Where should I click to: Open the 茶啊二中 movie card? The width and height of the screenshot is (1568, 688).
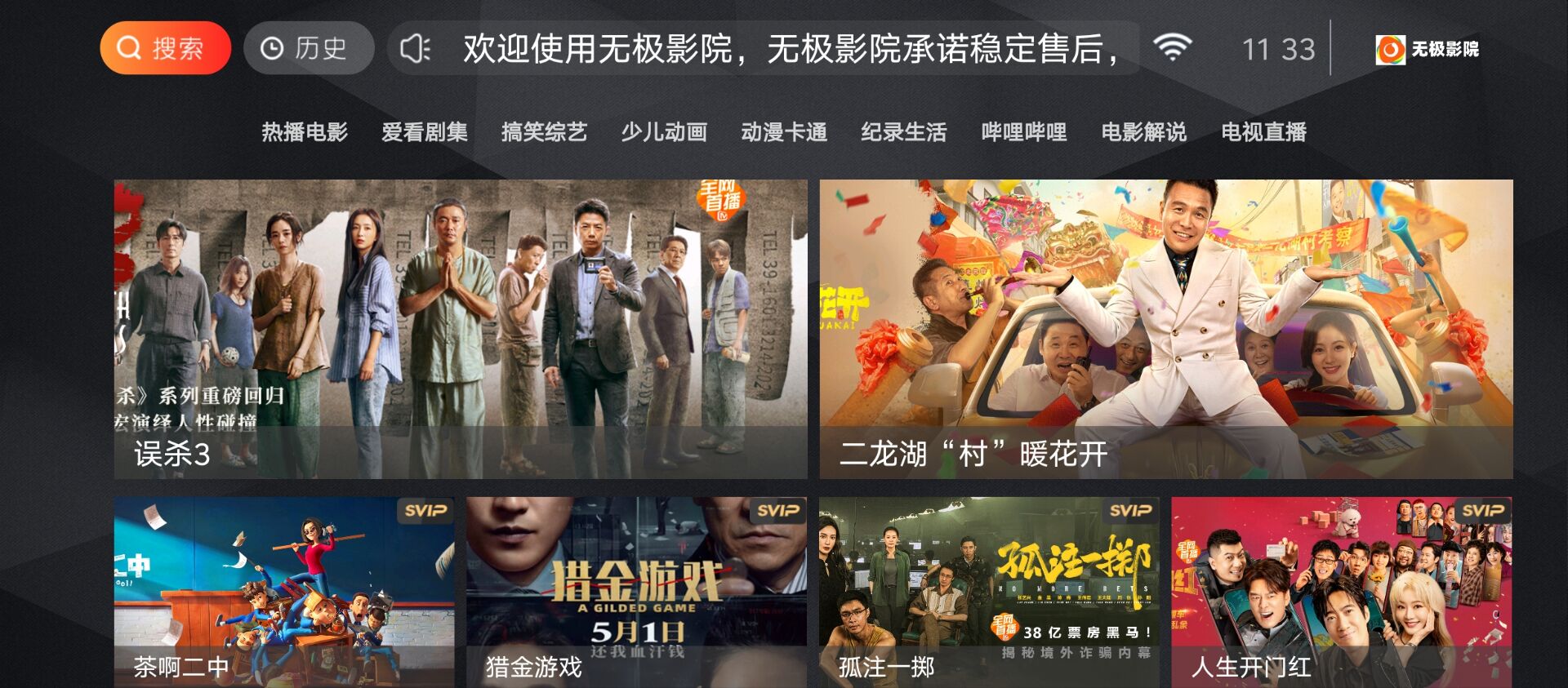pos(284,592)
